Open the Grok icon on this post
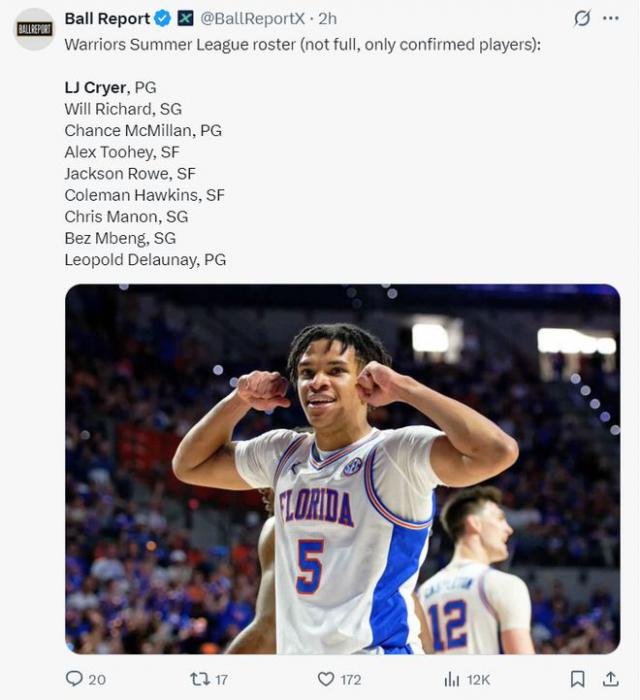640x700 pixels. point(582,18)
